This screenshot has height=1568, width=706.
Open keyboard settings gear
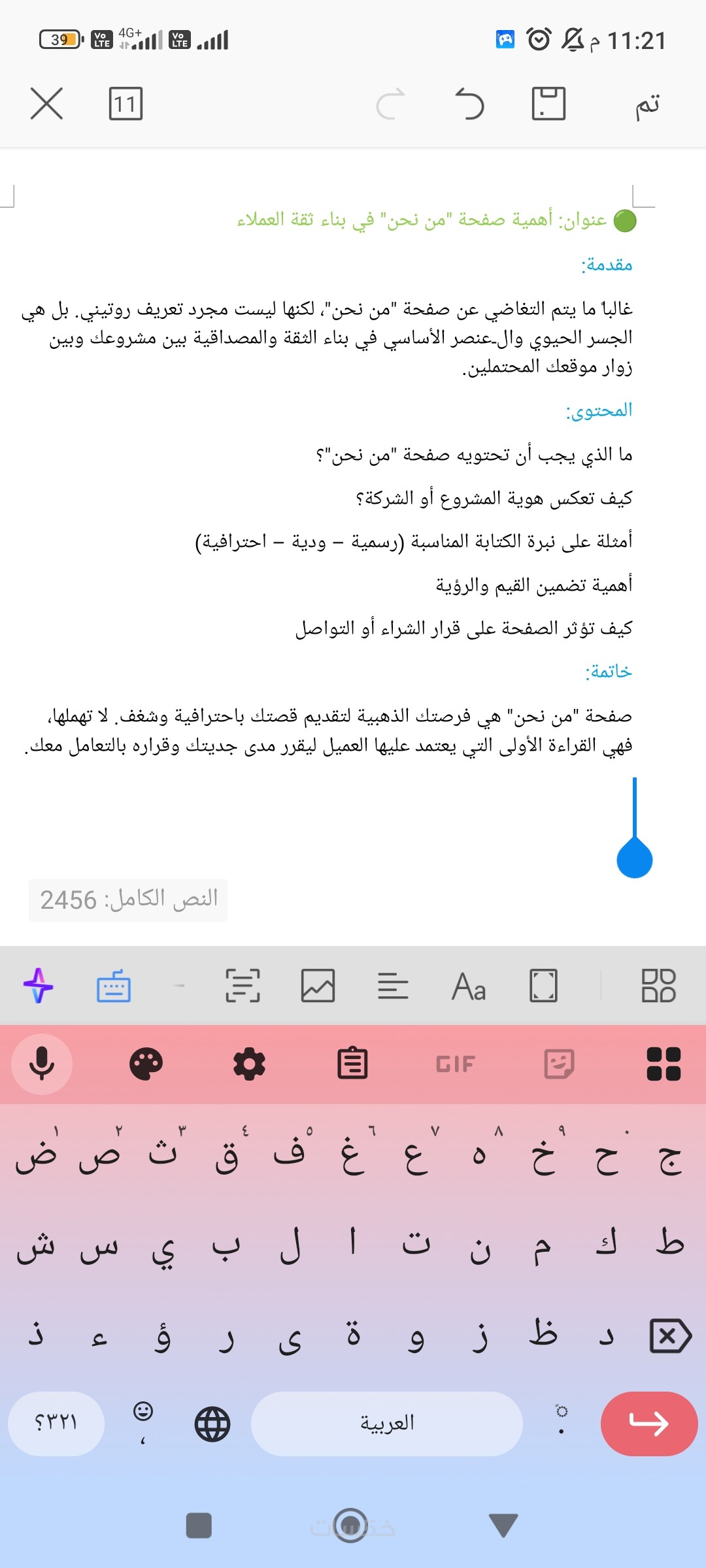pos(249,1064)
